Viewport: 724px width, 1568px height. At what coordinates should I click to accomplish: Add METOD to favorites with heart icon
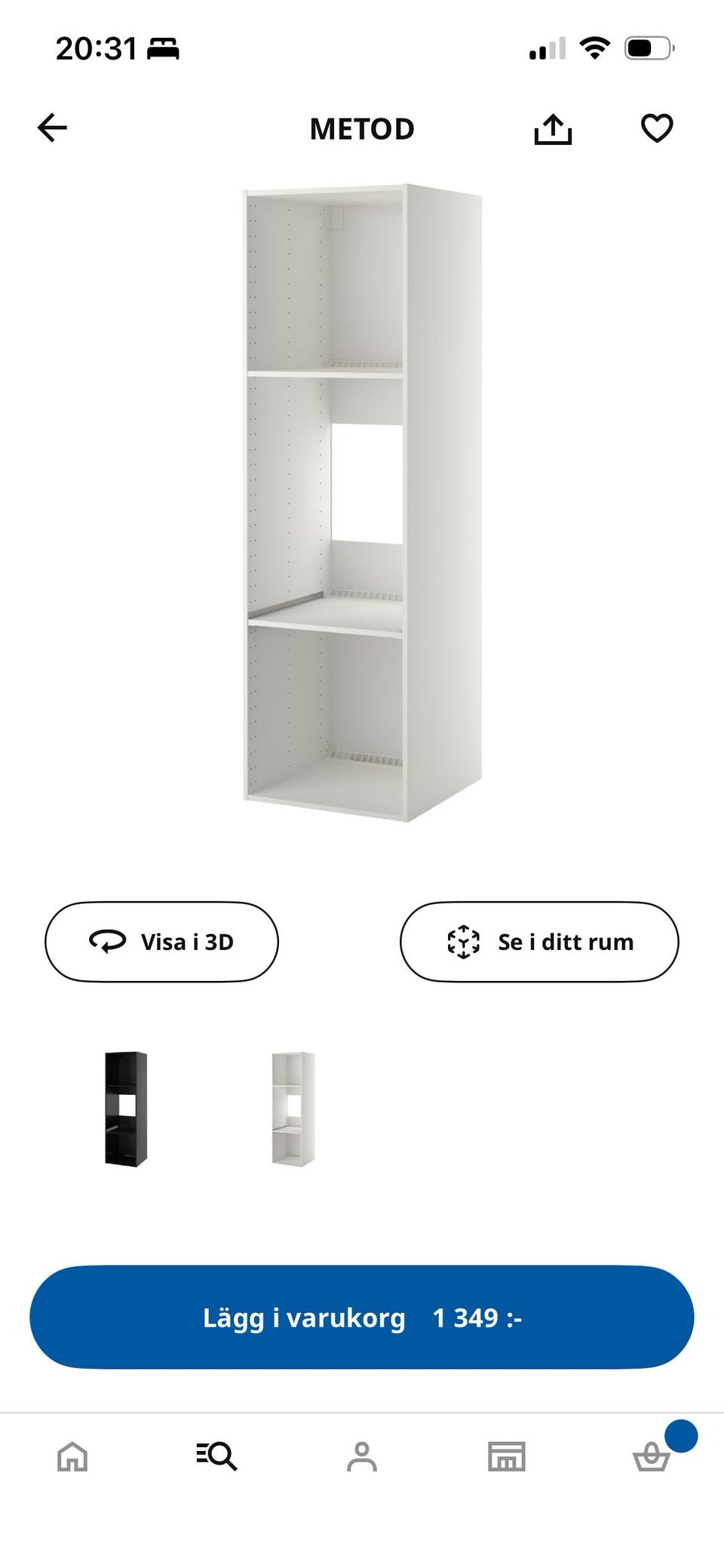(657, 128)
